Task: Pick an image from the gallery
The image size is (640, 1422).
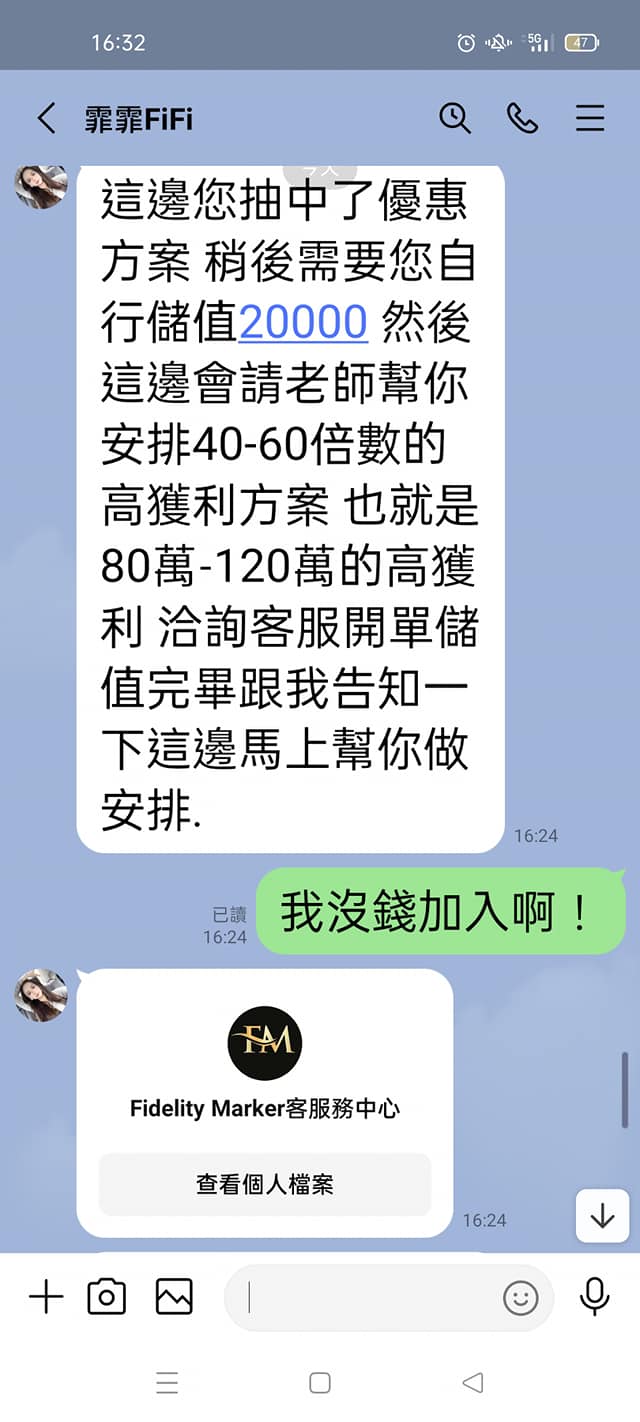Action: (x=174, y=1297)
